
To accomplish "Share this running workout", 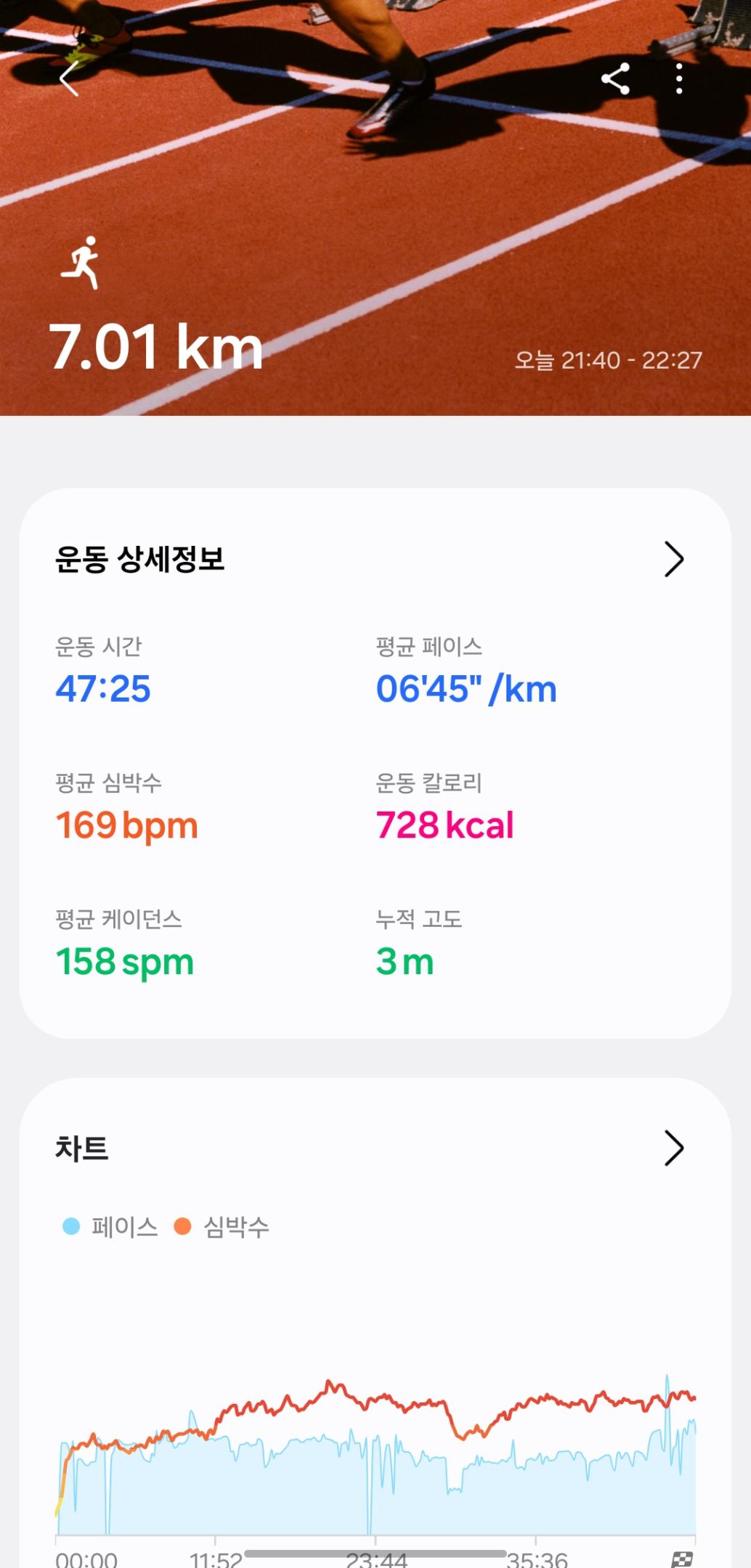I will coord(615,79).
